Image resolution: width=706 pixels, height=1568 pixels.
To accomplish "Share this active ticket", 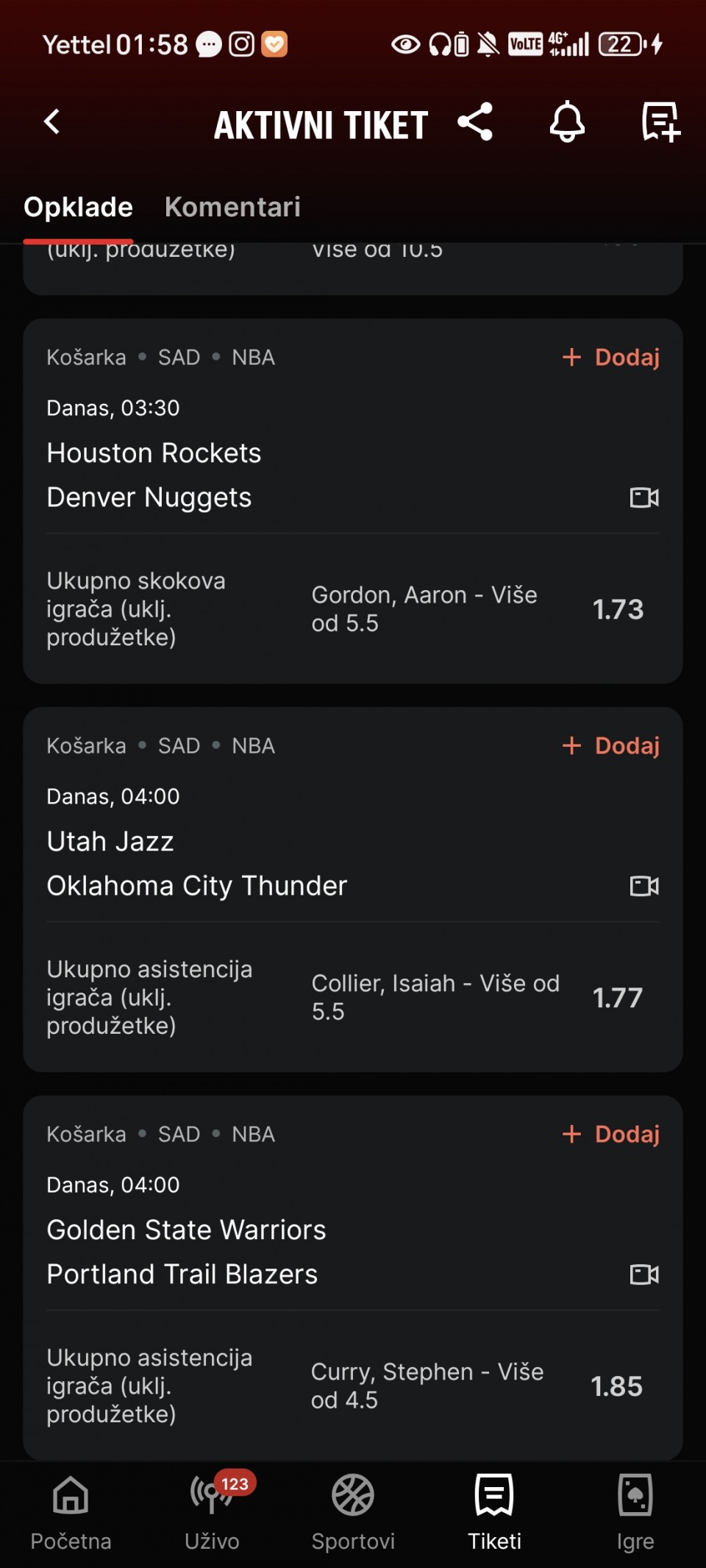I will click(x=475, y=122).
